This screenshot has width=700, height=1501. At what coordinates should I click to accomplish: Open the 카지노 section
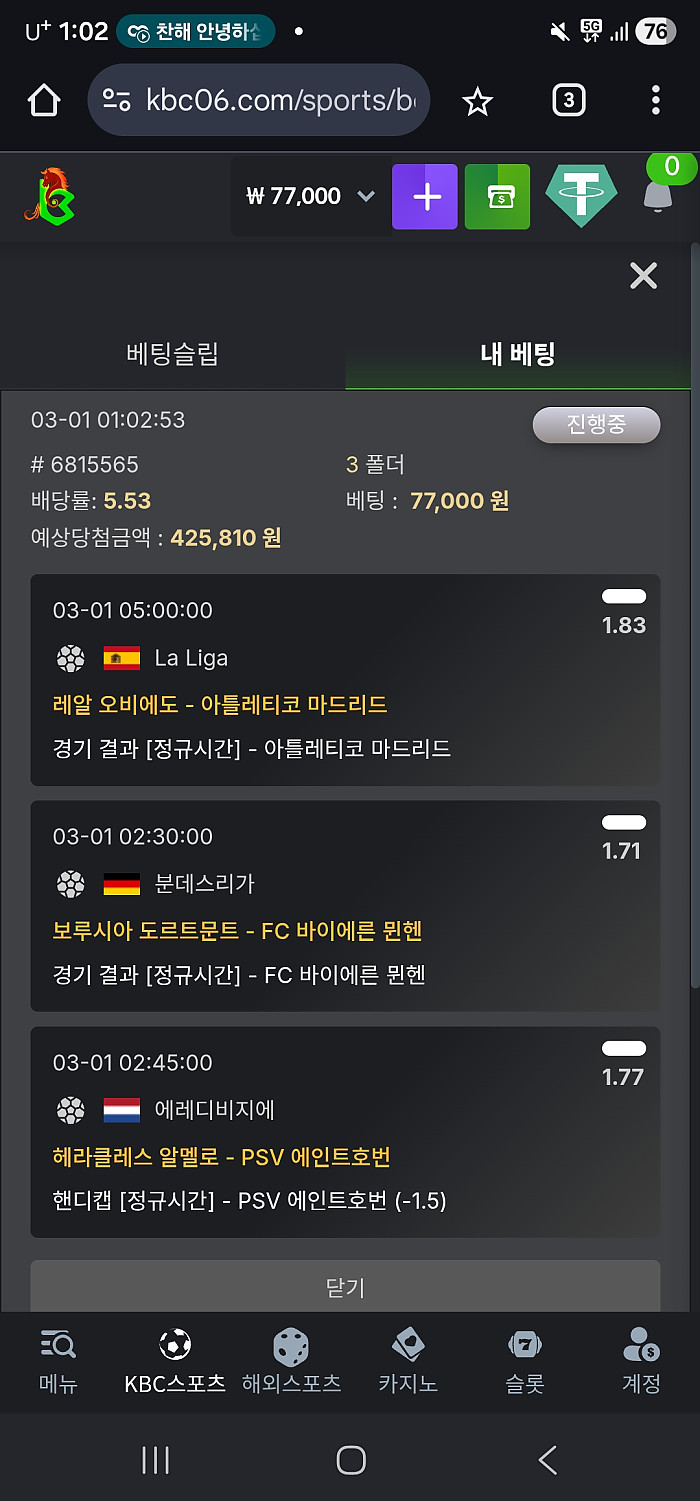click(x=408, y=1361)
